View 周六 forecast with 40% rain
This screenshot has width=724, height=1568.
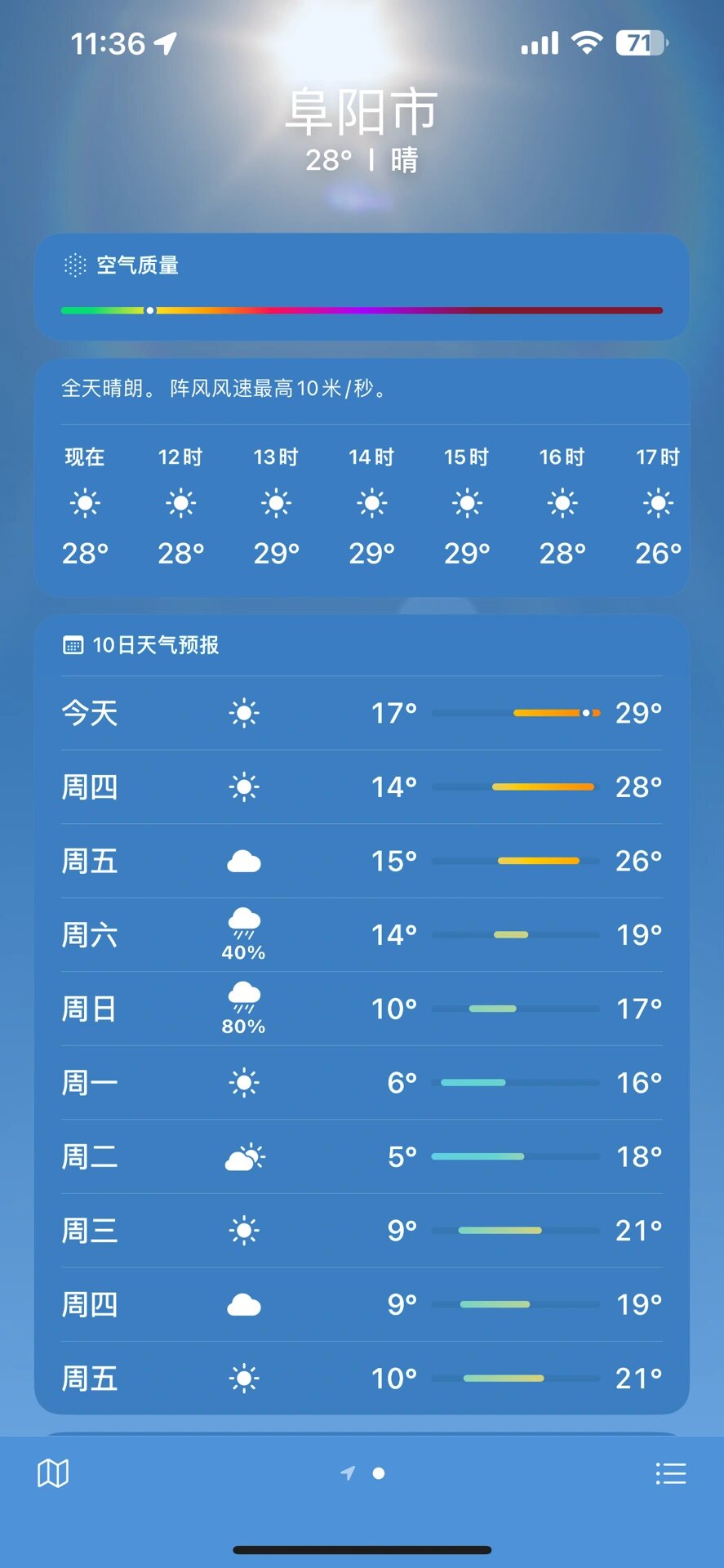click(362, 935)
